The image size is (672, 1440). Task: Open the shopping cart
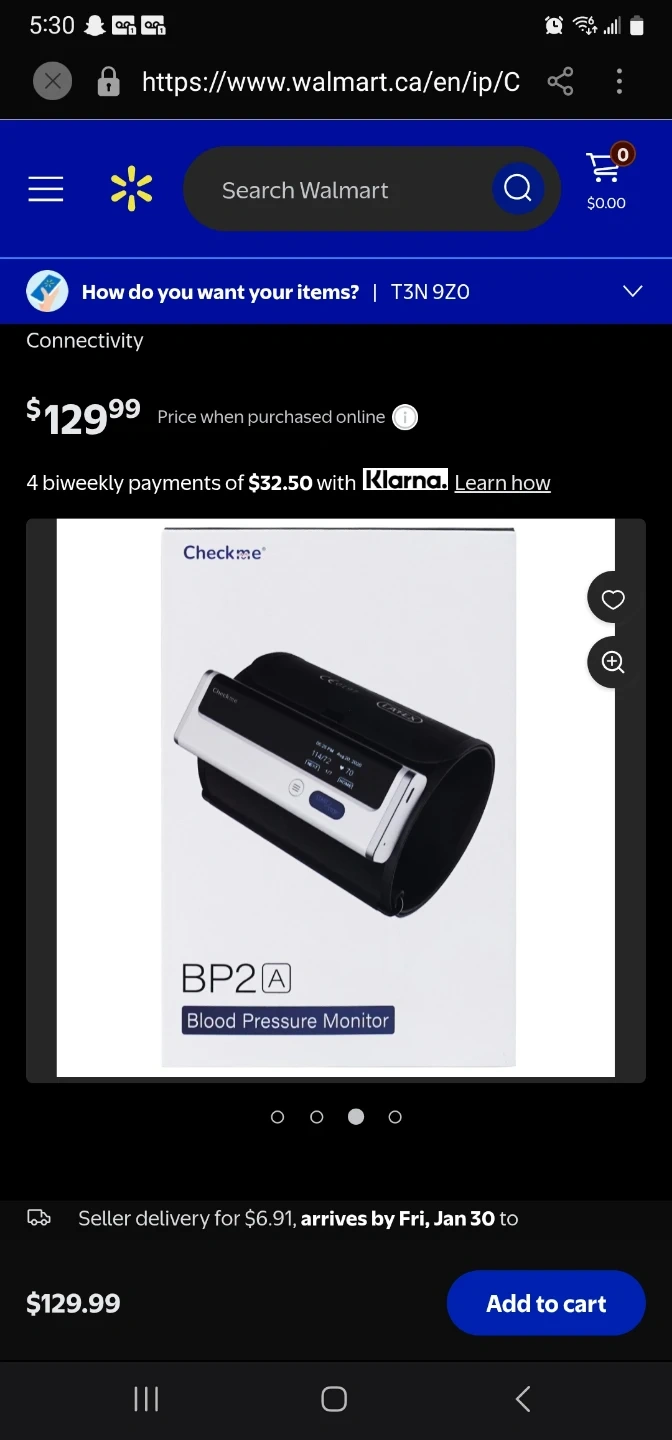pyautogui.click(x=606, y=178)
